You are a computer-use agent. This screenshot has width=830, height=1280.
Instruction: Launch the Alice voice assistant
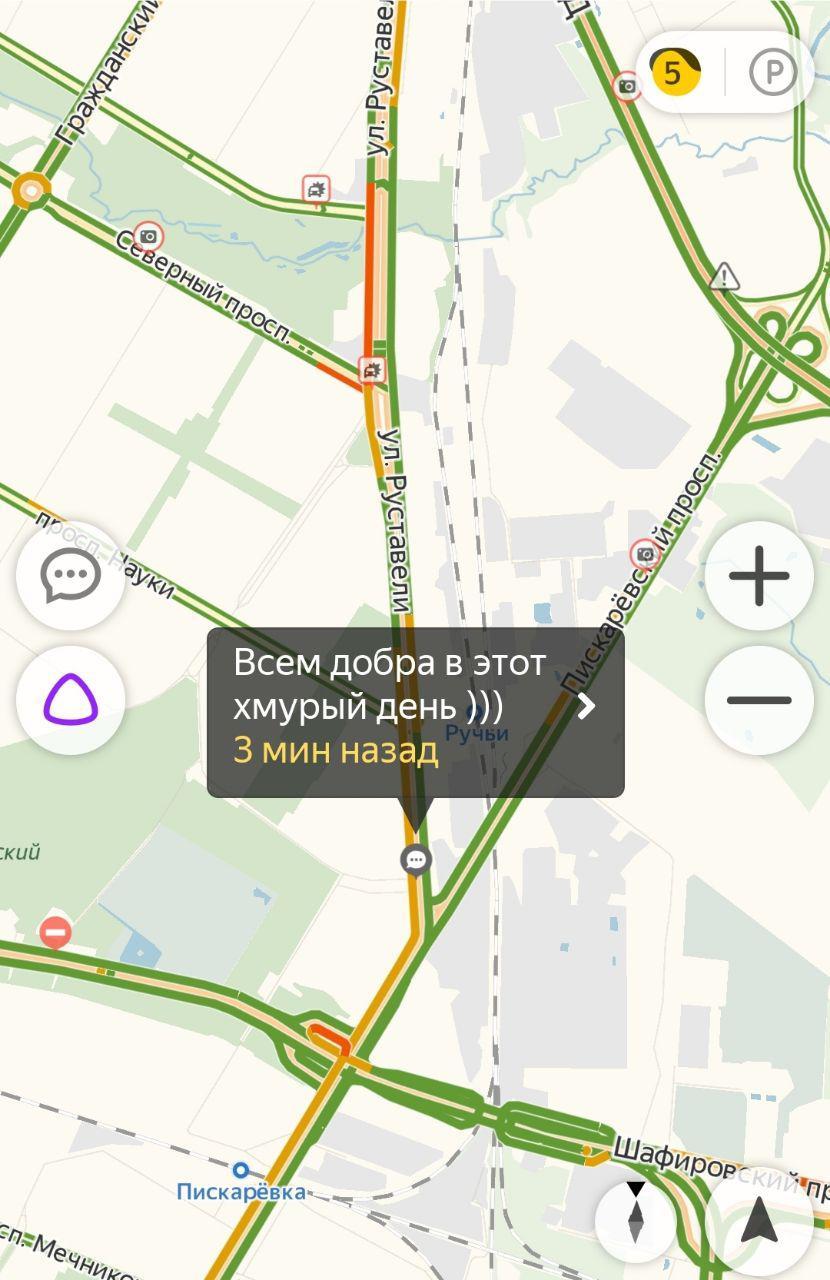[70, 700]
